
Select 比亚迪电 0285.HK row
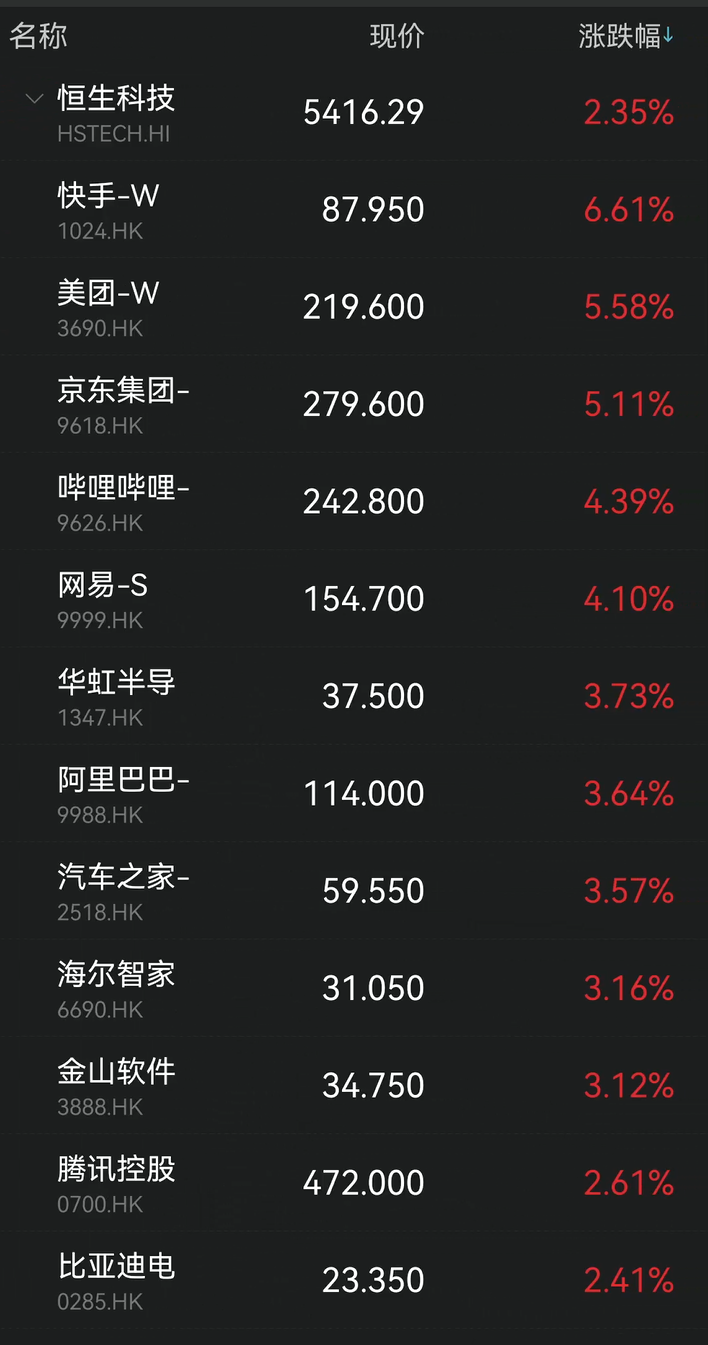click(x=116, y=1278)
